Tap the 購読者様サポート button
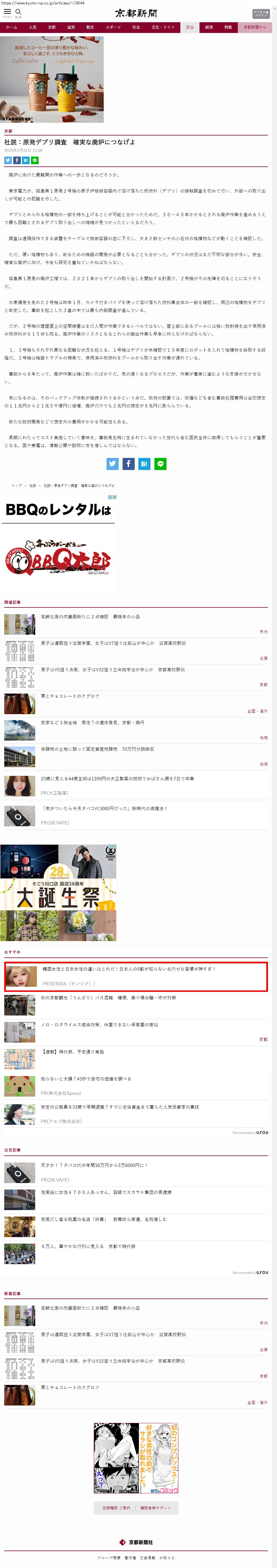277x1568 pixels. (156, 1508)
